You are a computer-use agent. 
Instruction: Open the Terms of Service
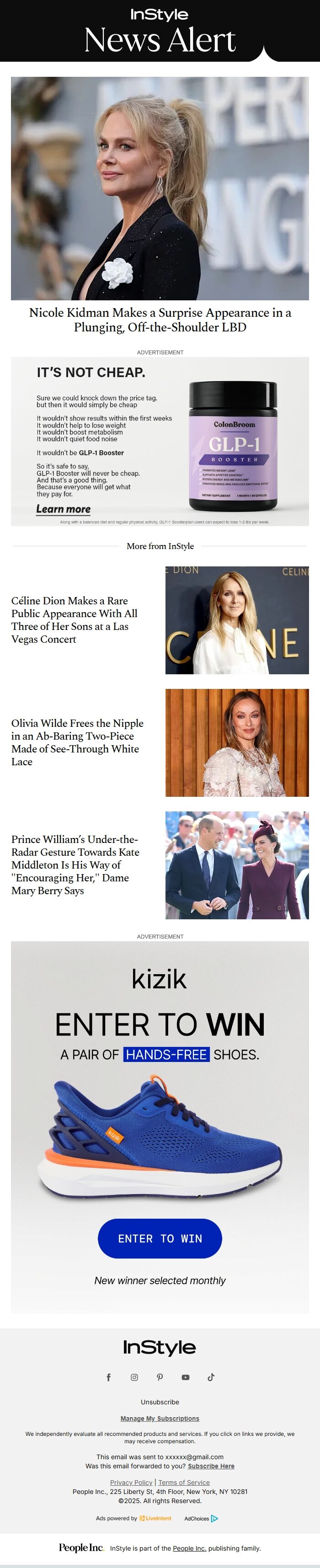click(184, 1482)
